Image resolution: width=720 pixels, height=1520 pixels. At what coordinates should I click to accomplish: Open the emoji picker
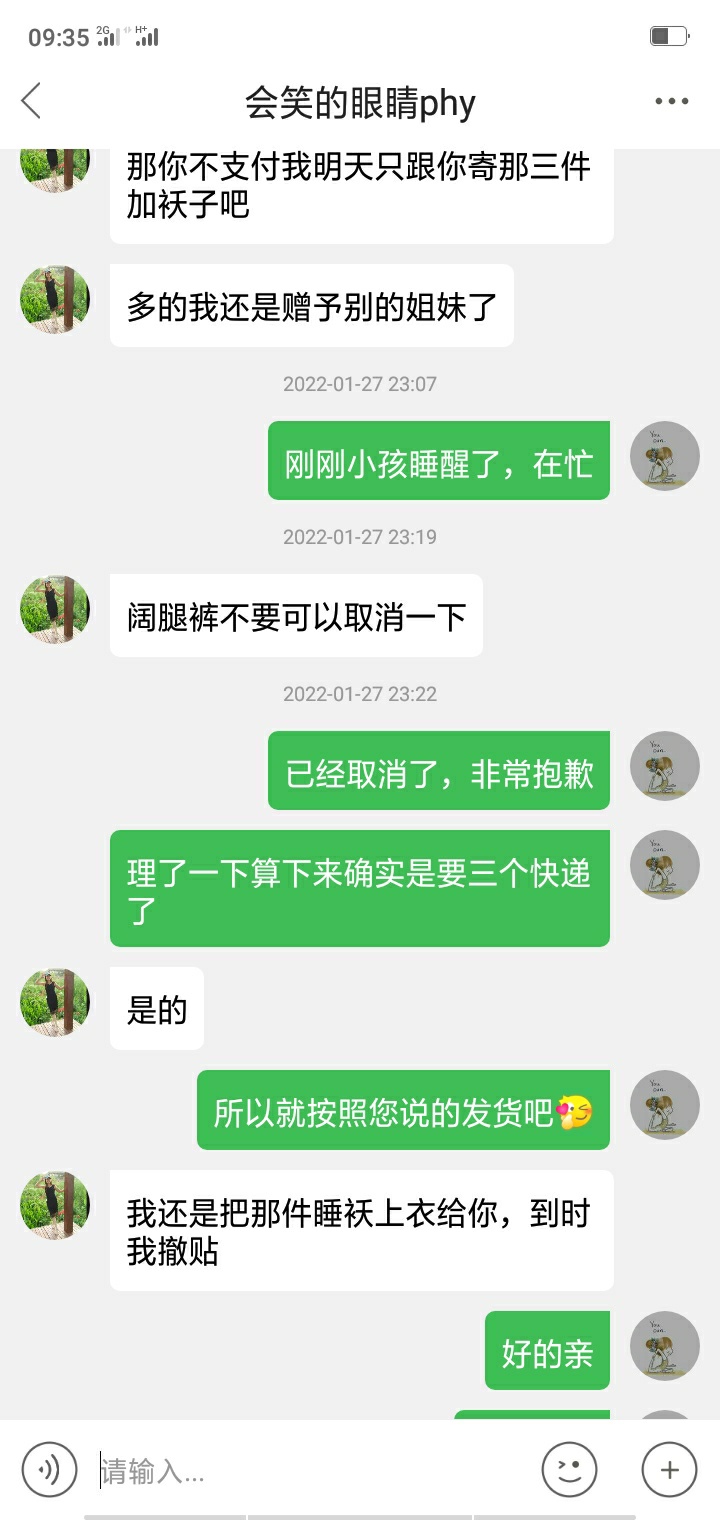click(569, 1469)
